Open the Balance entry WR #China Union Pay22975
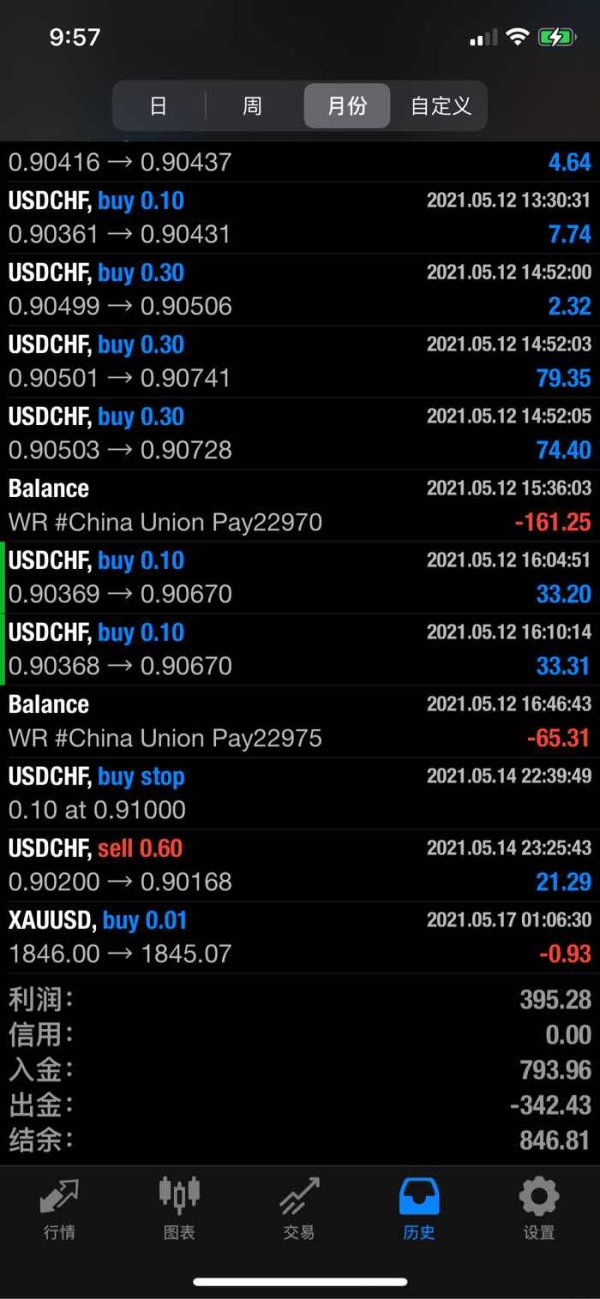The width and height of the screenshot is (600, 1299). pyautogui.click(x=300, y=722)
